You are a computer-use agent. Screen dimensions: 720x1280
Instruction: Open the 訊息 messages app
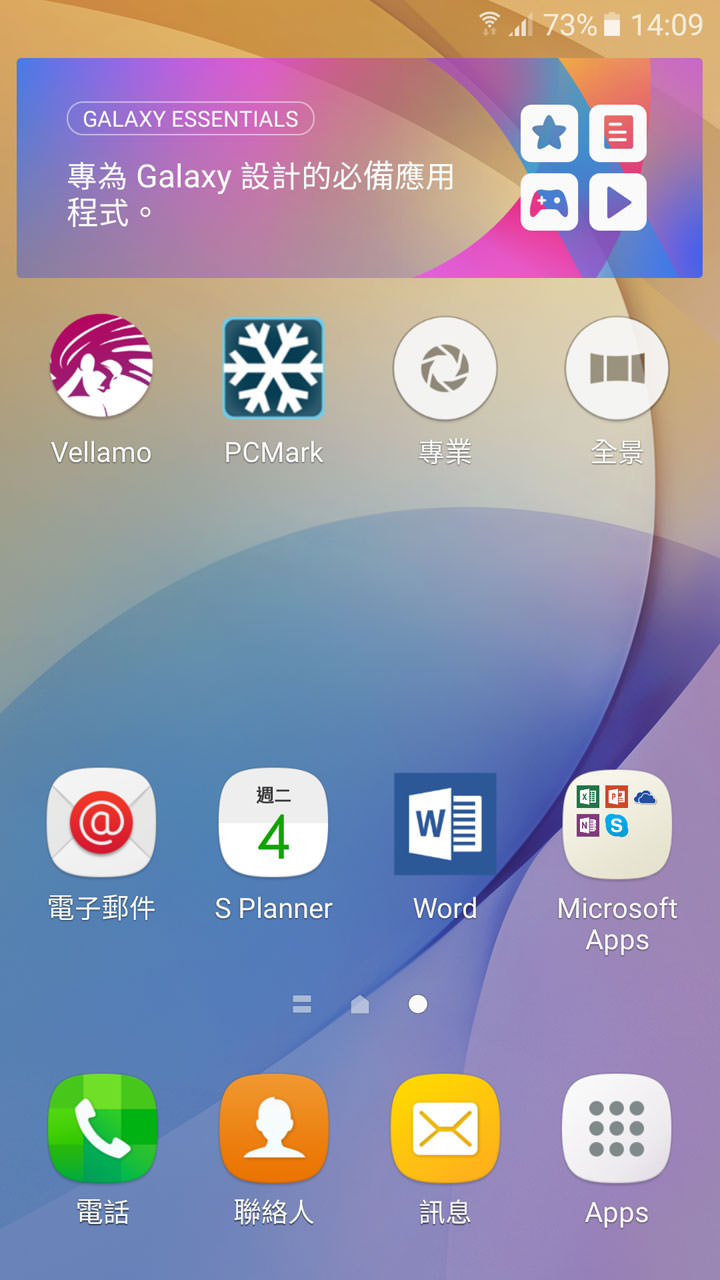[x=445, y=1128]
